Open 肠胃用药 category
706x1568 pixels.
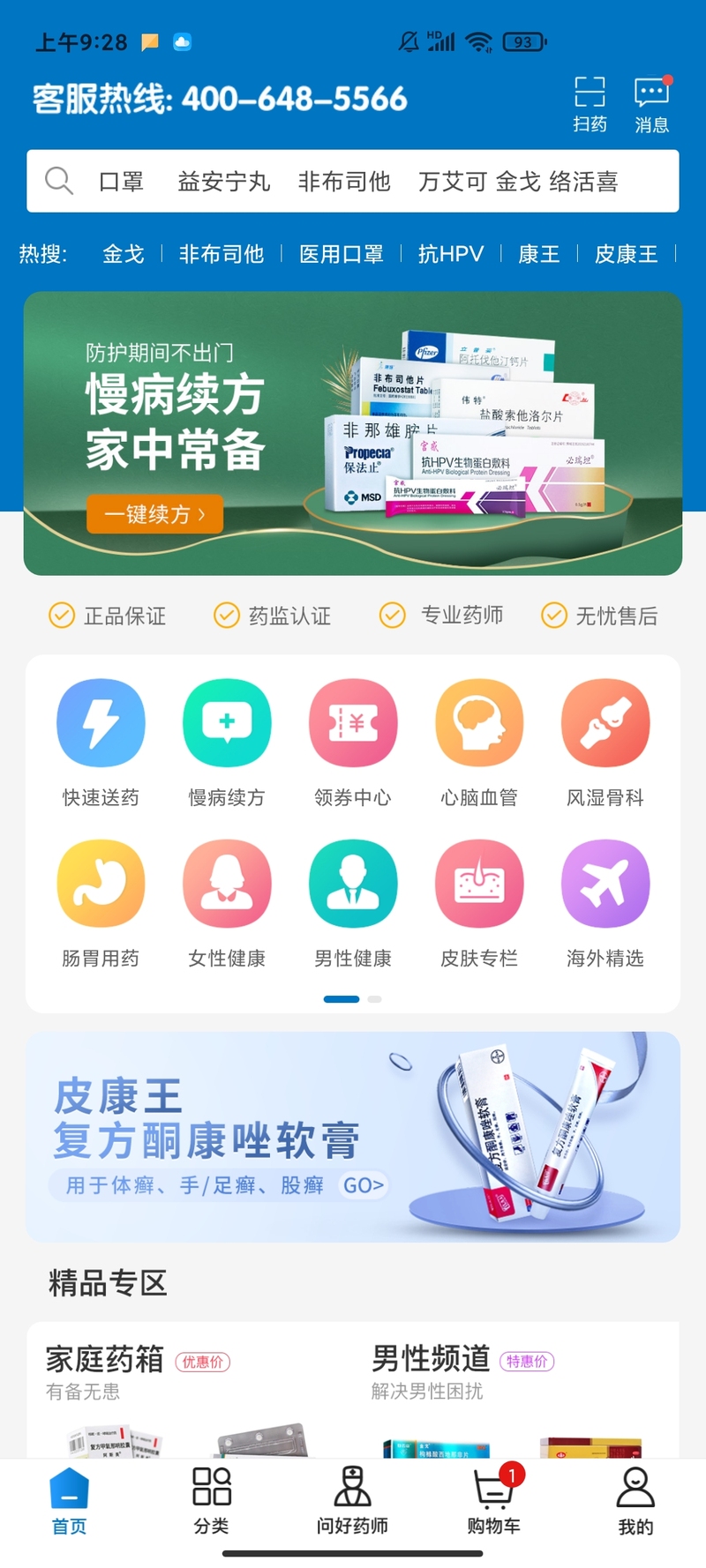tap(101, 902)
